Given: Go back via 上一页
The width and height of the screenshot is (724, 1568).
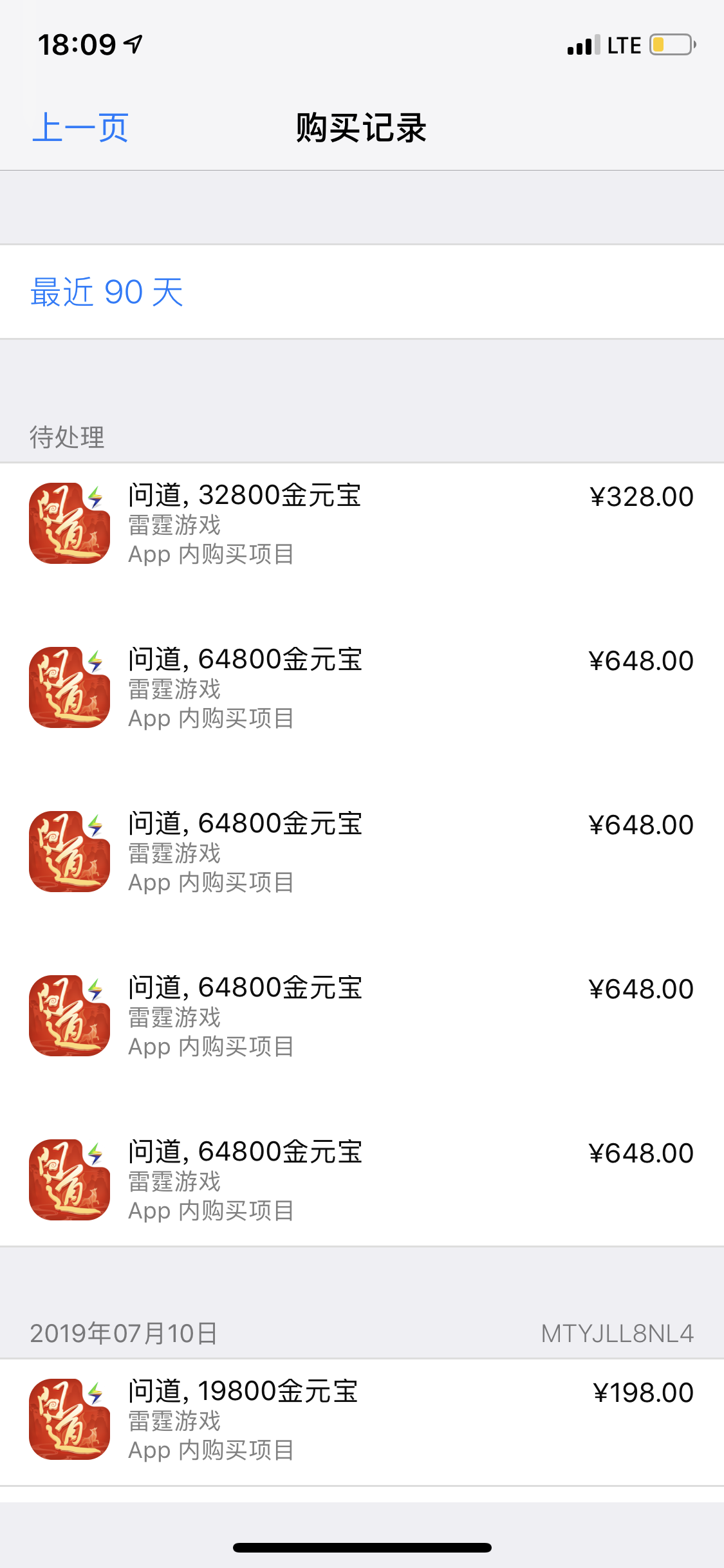Looking at the screenshot, I should (x=80, y=127).
